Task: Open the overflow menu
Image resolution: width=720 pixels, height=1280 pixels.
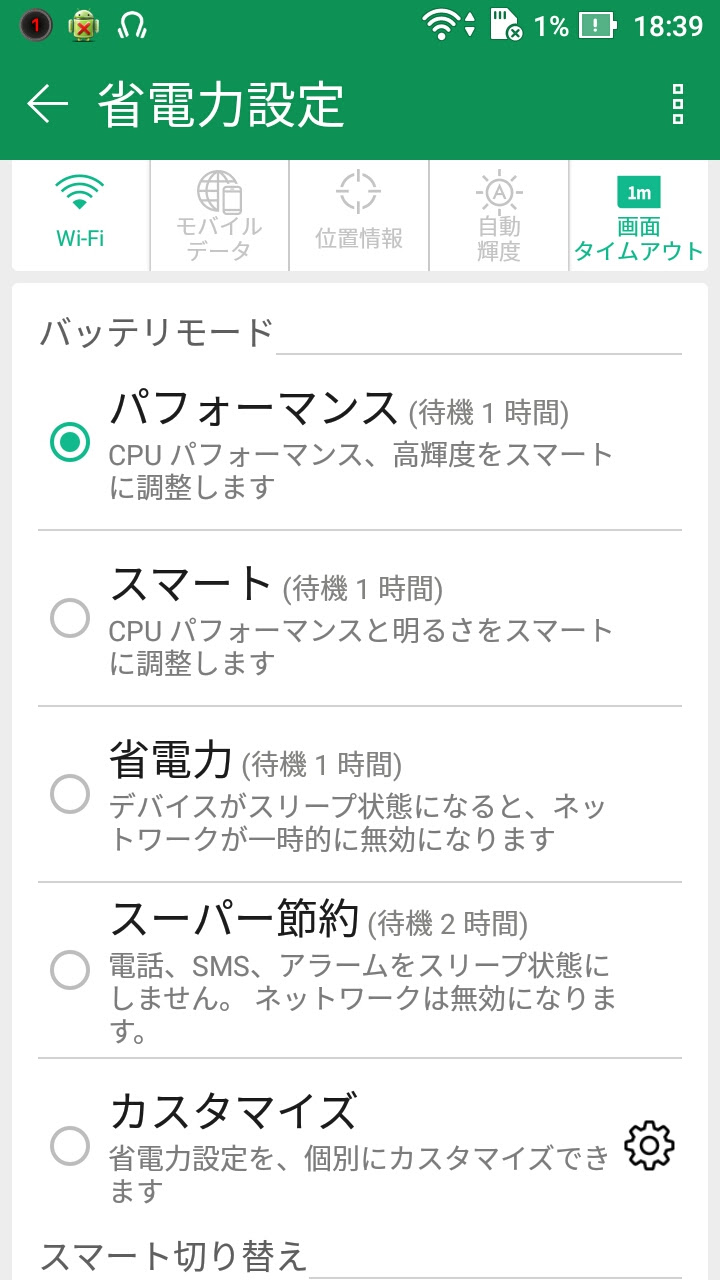Action: click(x=677, y=104)
